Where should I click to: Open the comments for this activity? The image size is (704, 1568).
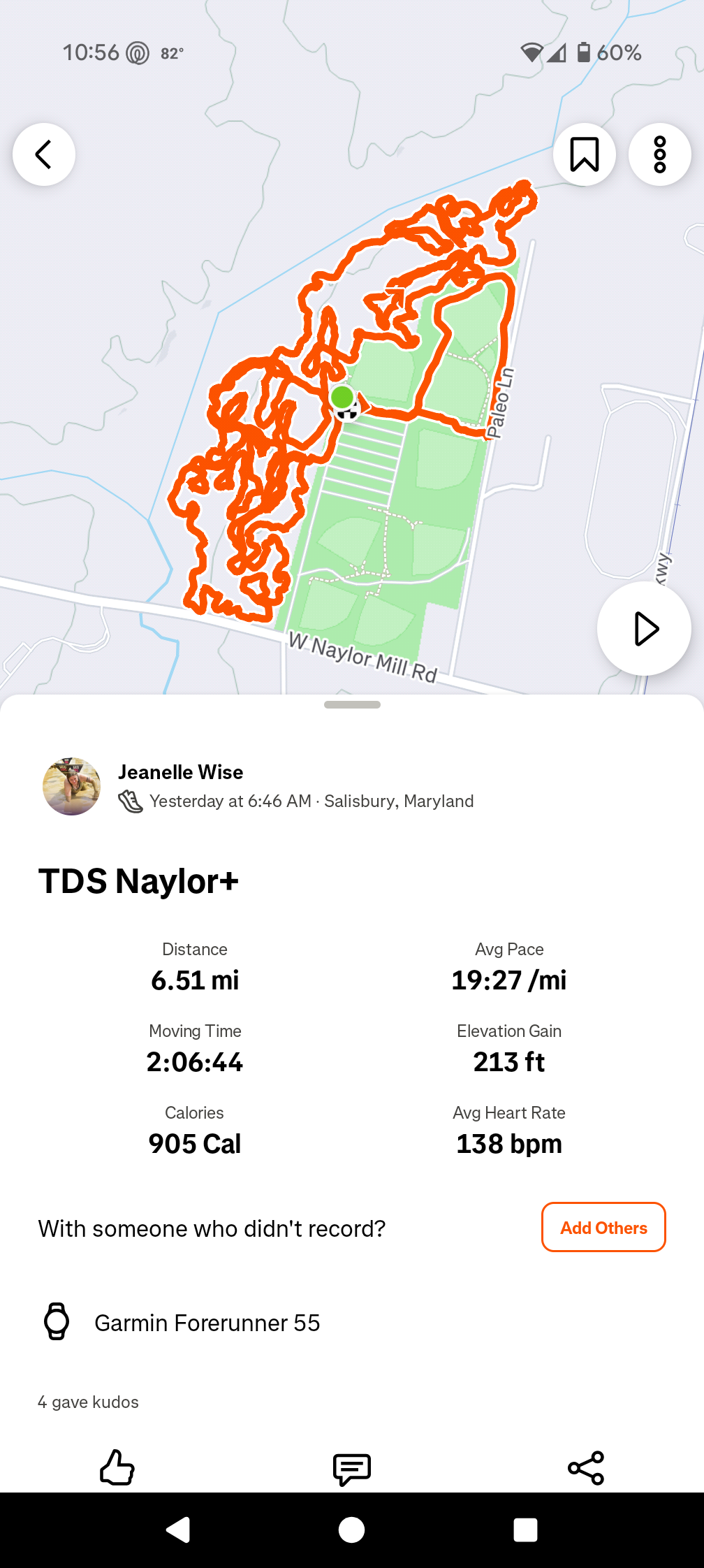coord(352,1468)
